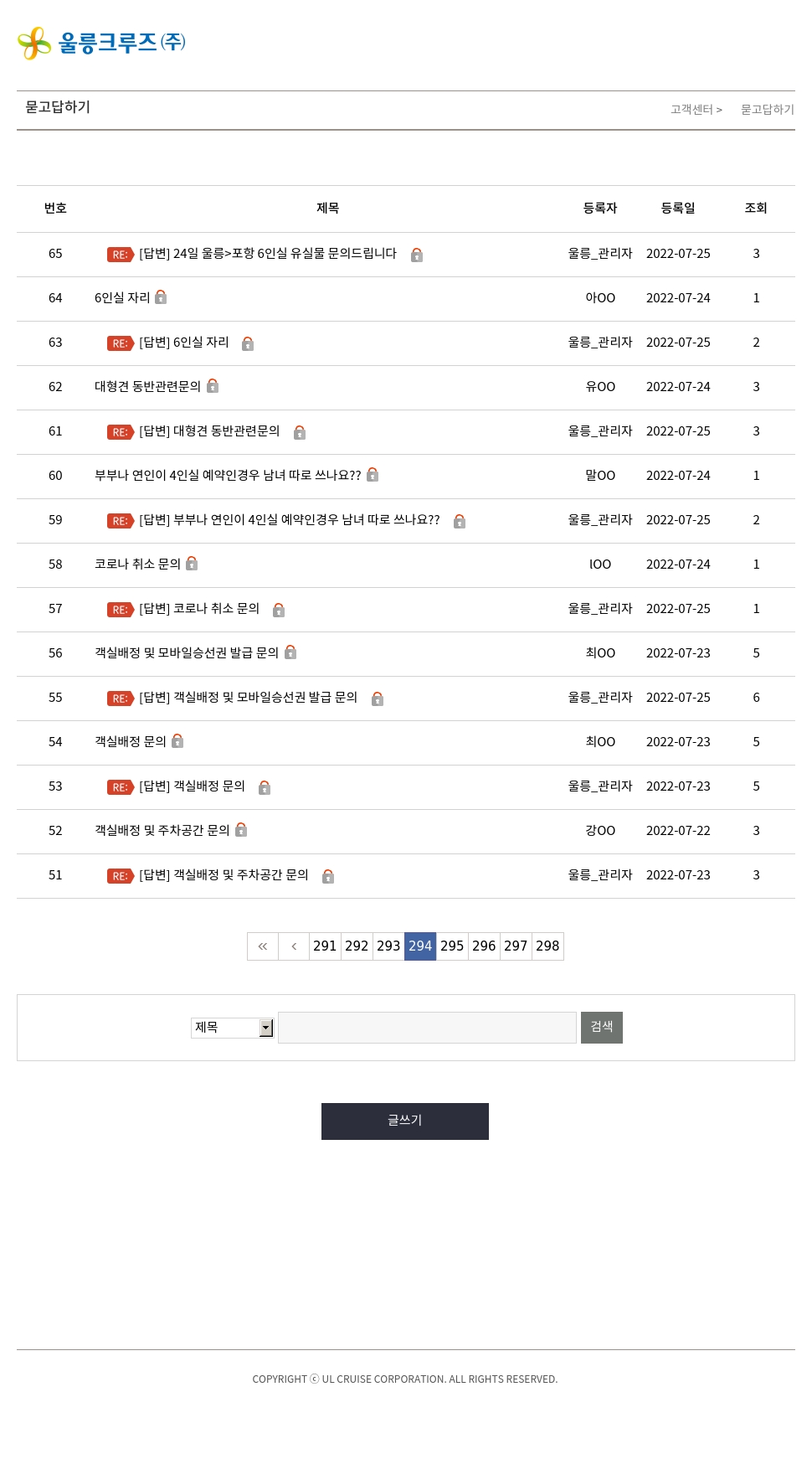Expand the 제목 search type dropdown
The width and height of the screenshot is (812, 1459).
pos(233,1028)
